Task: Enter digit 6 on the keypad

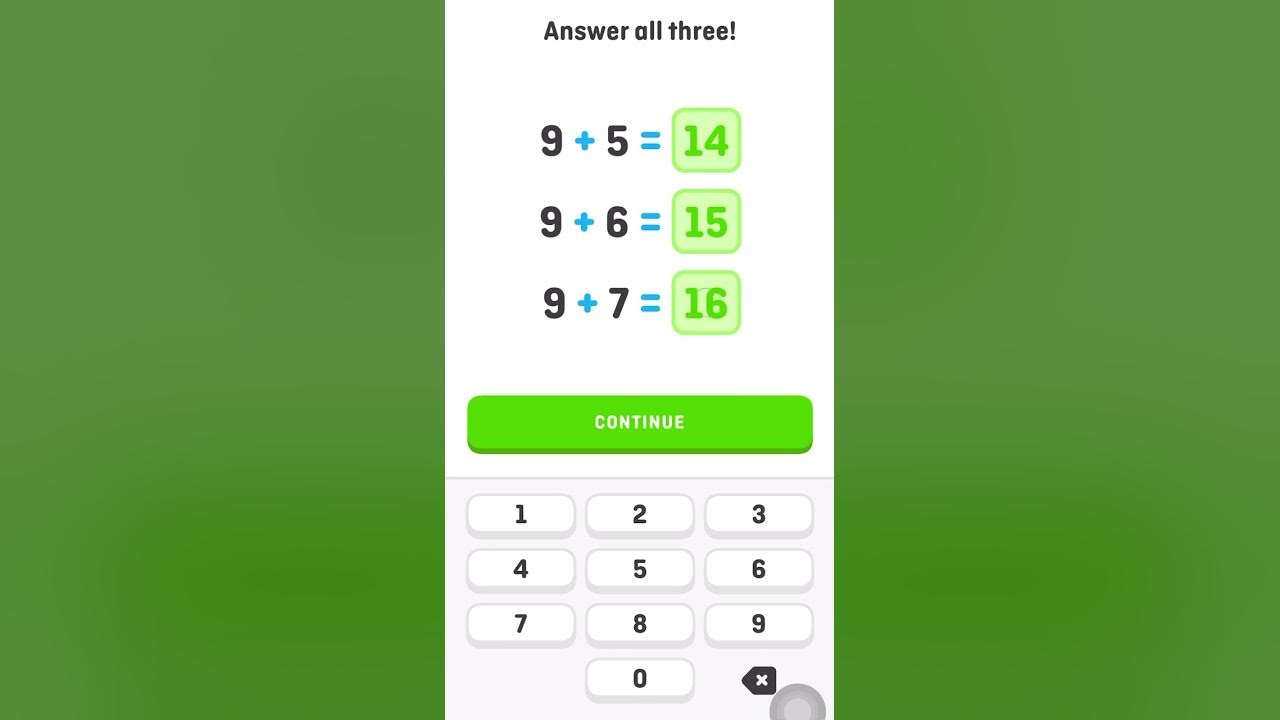Action: [x=758, y=569]
